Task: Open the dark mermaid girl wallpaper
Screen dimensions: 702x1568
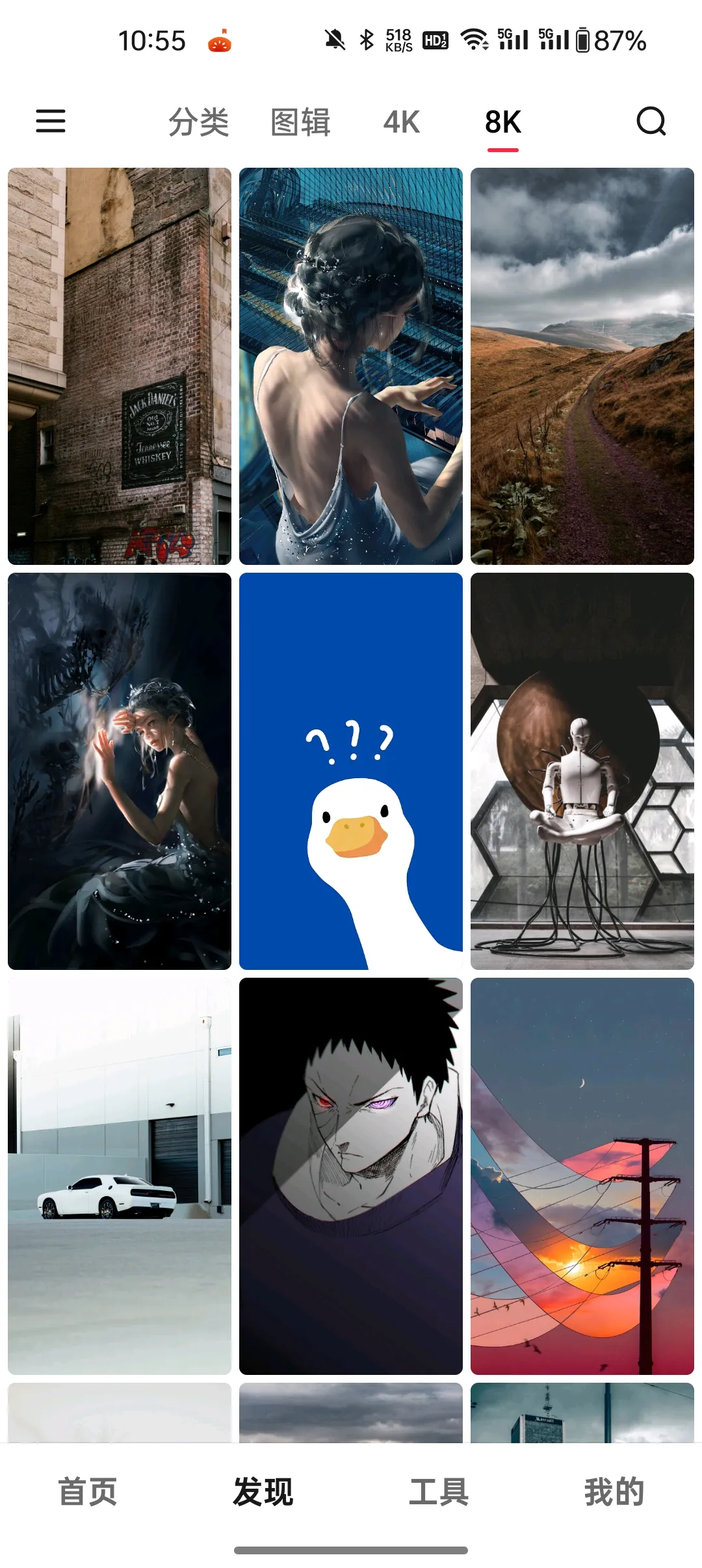Action: pyautogui.click(x=120, y=771)
